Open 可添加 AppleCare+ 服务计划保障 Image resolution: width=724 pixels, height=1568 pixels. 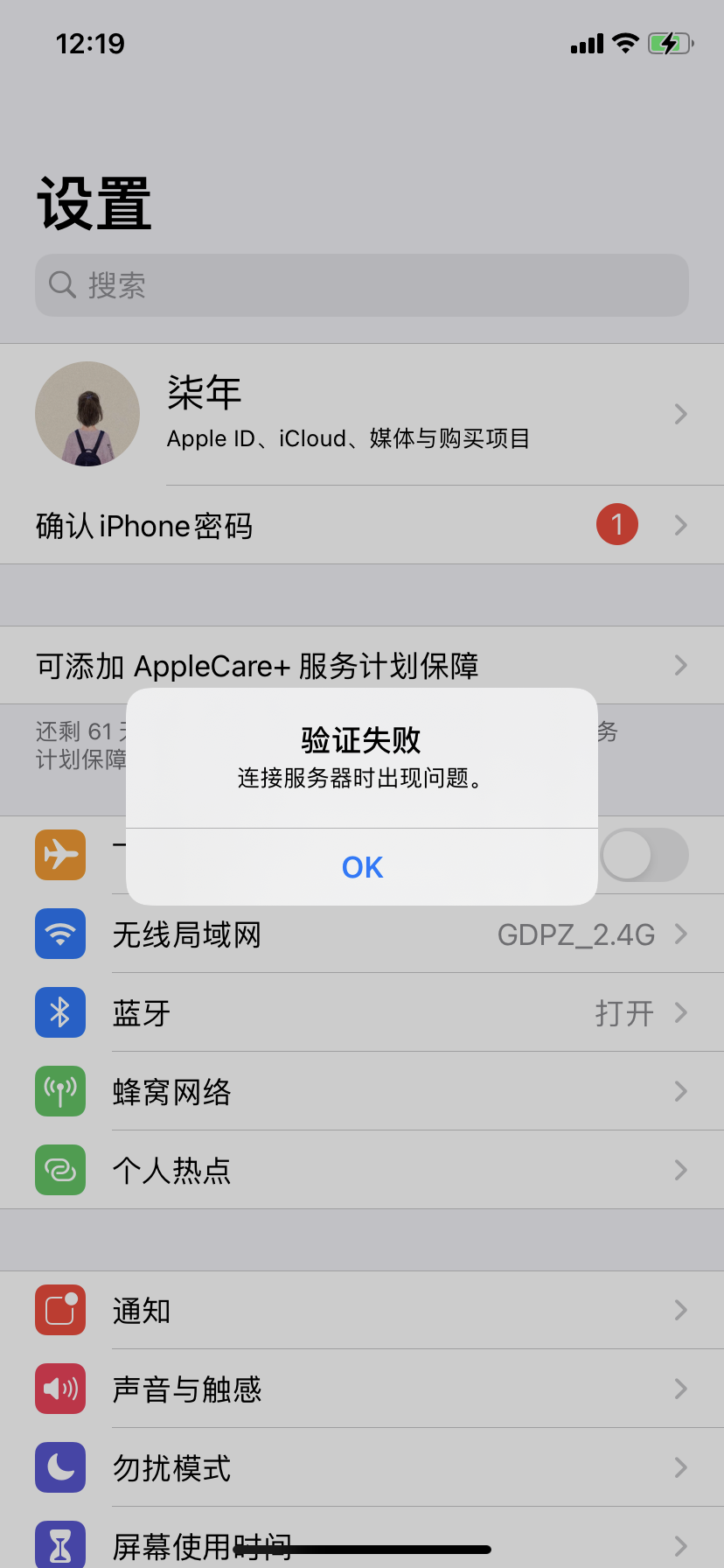[362, 666]
